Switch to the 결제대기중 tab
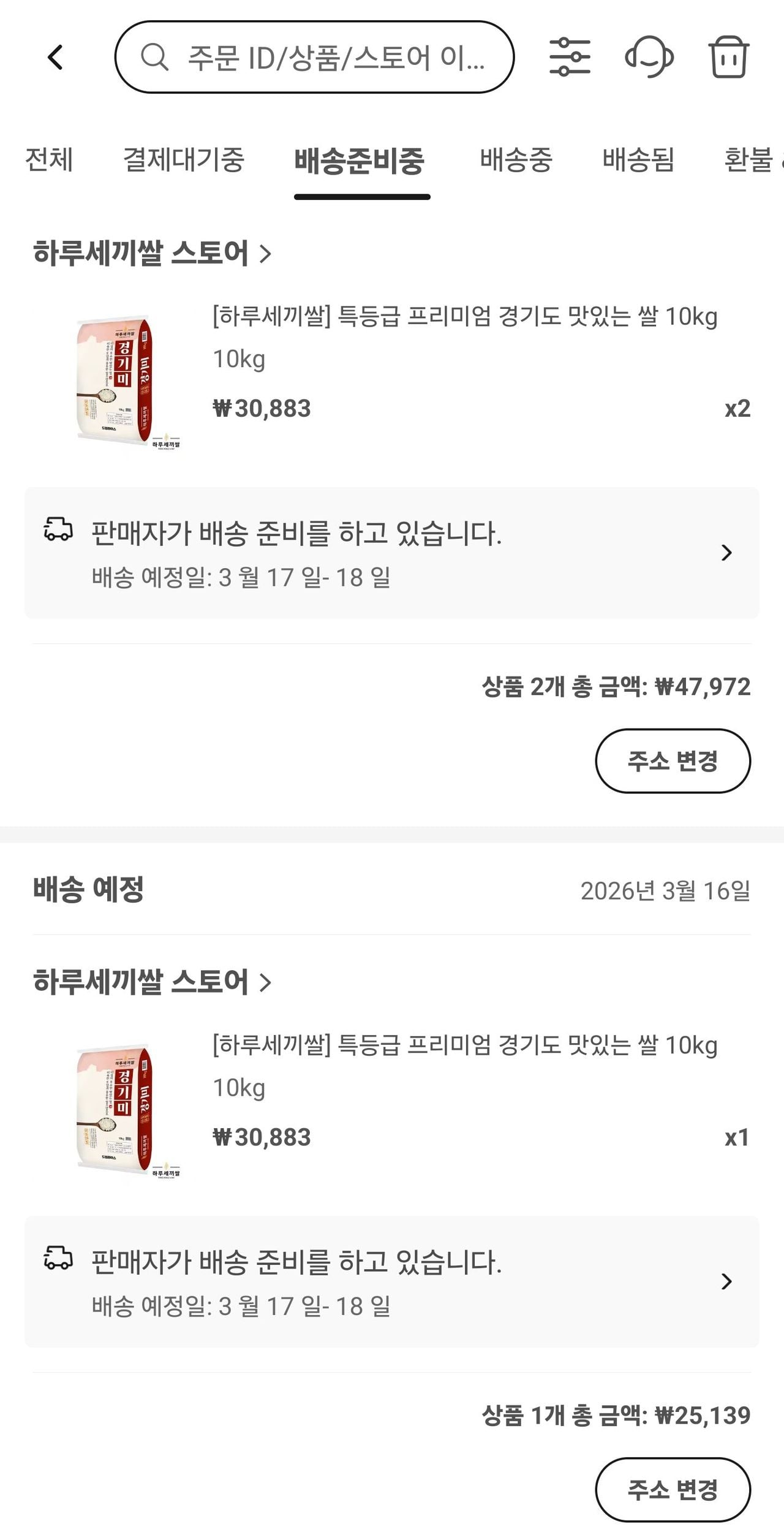 point(184,160)
